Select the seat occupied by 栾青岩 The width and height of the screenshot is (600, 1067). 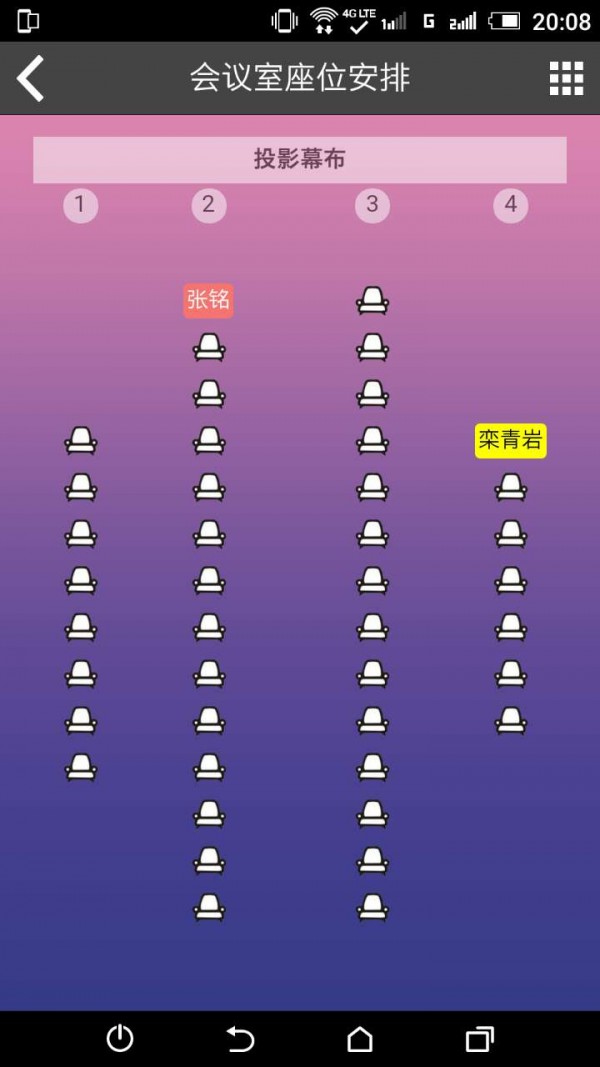click(510, 440)
